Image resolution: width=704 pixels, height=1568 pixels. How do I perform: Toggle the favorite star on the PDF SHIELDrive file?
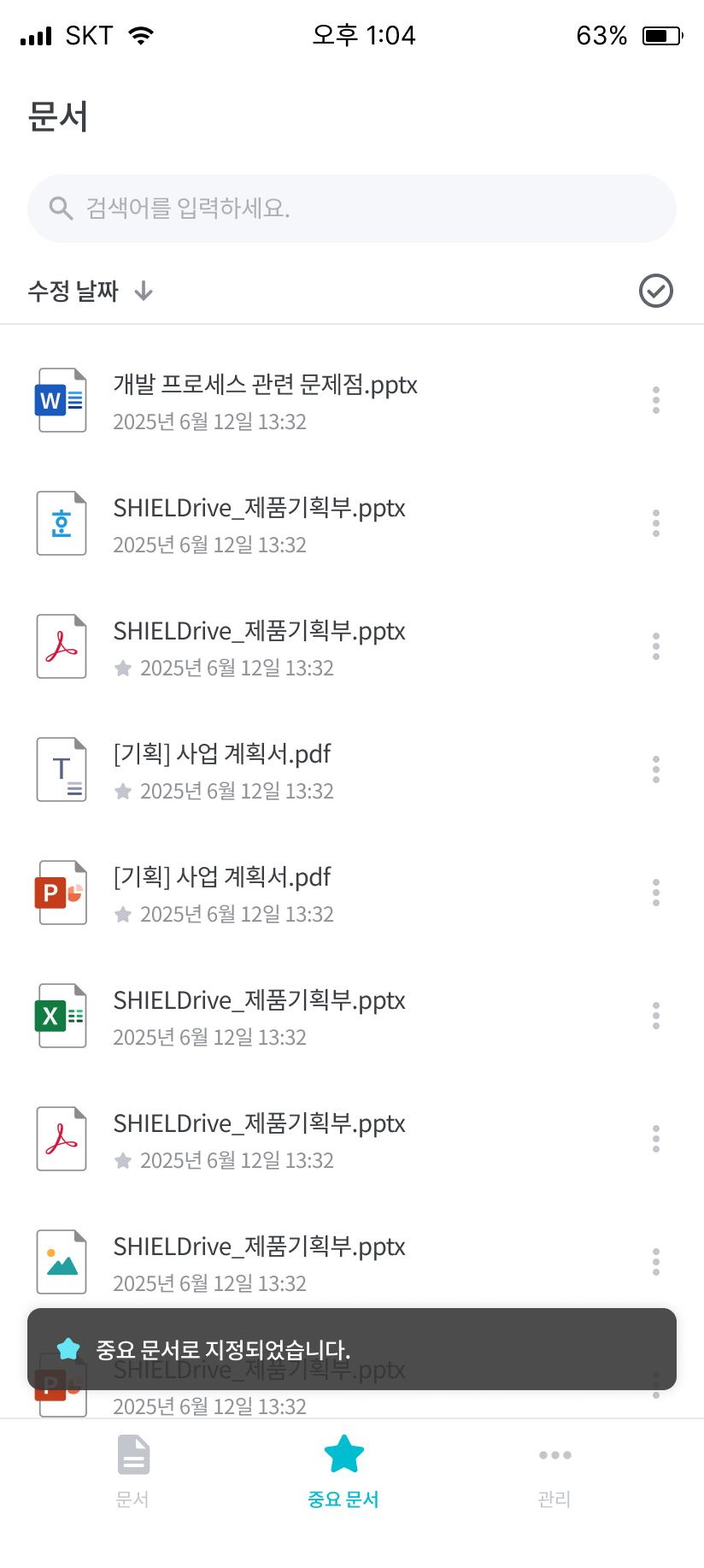[x=124, y=668]
